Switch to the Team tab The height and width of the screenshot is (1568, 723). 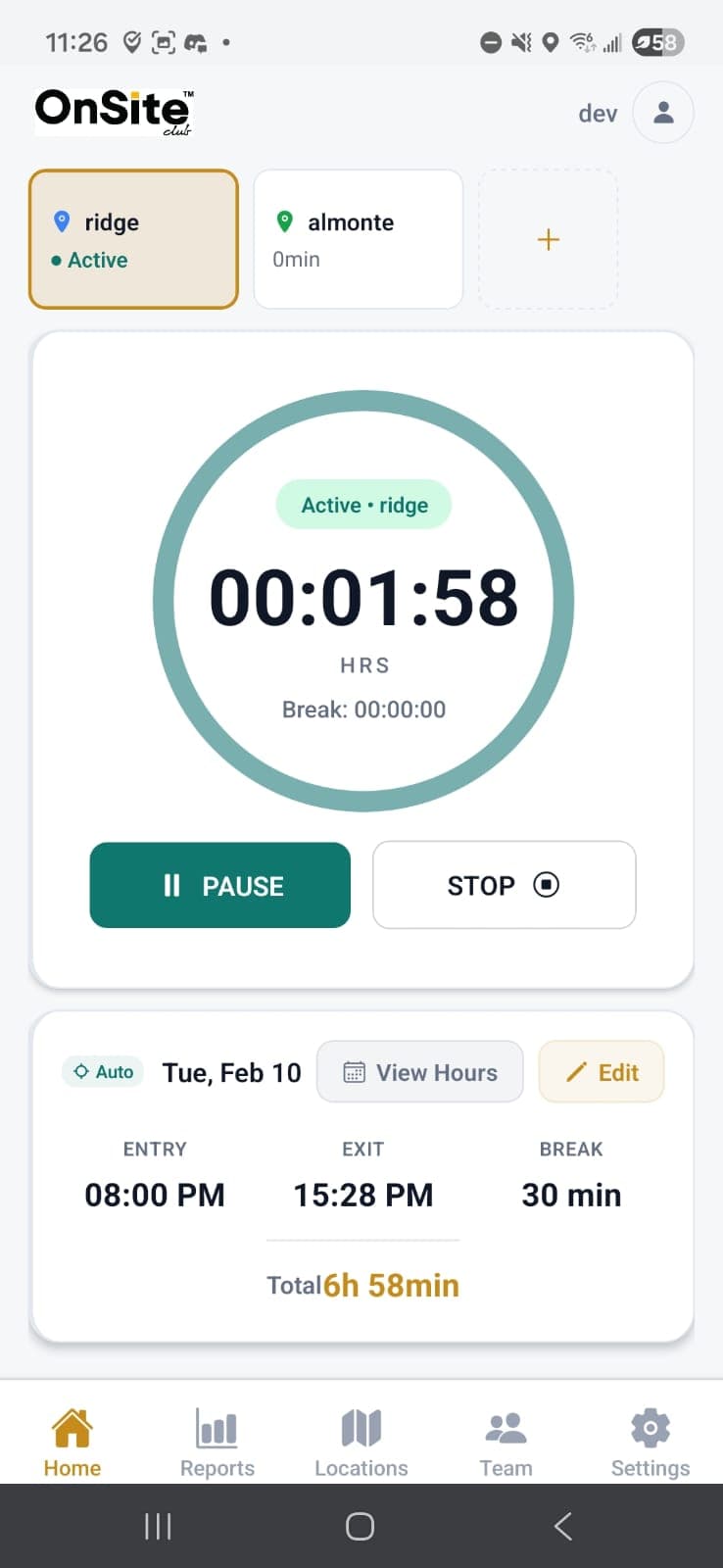(x=506, y=1443)
